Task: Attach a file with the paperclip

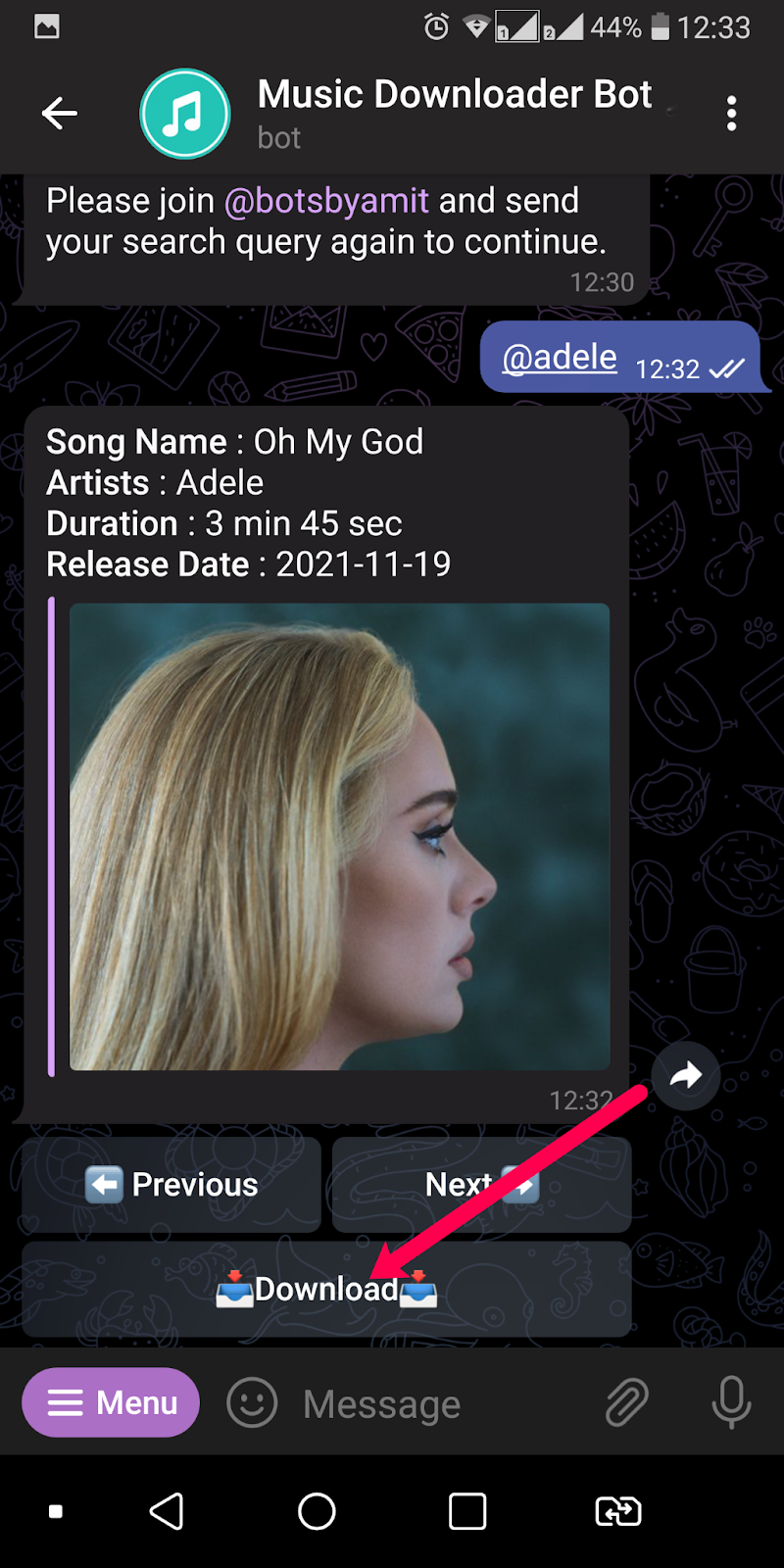Action: [626, 1403]
